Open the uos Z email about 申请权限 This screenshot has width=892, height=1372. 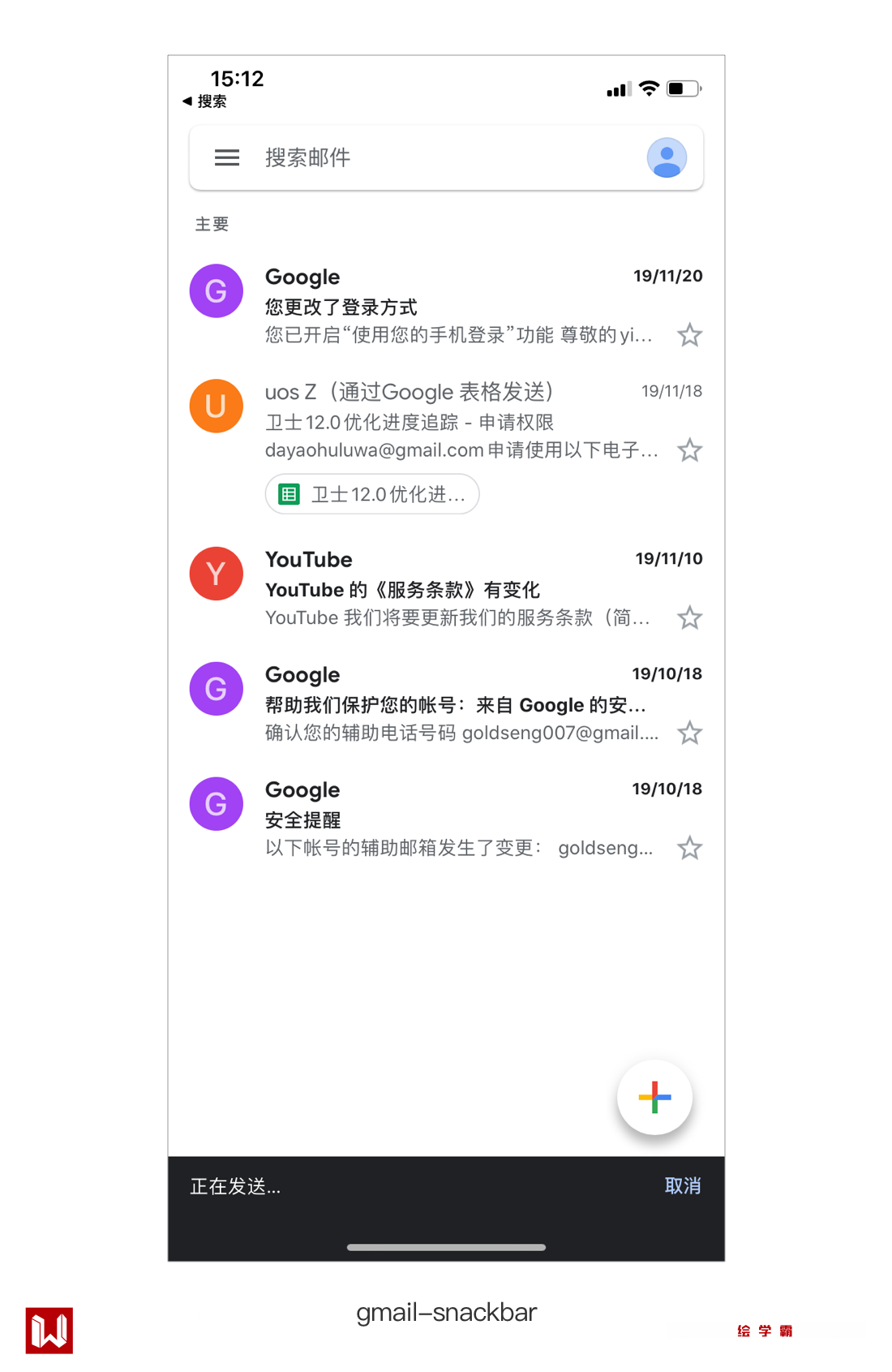coord(454,421)
